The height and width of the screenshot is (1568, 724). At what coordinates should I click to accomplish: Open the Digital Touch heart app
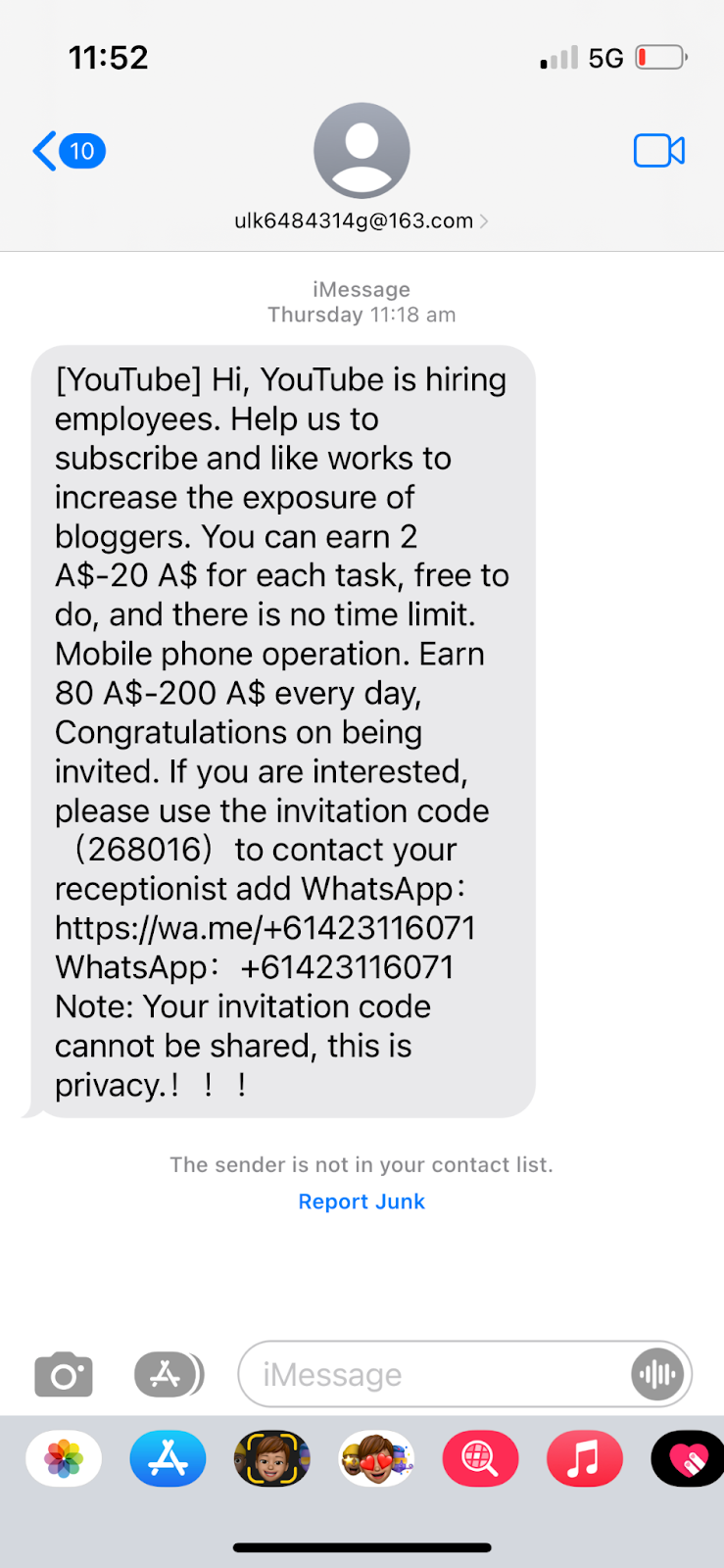click(688, 1459)
